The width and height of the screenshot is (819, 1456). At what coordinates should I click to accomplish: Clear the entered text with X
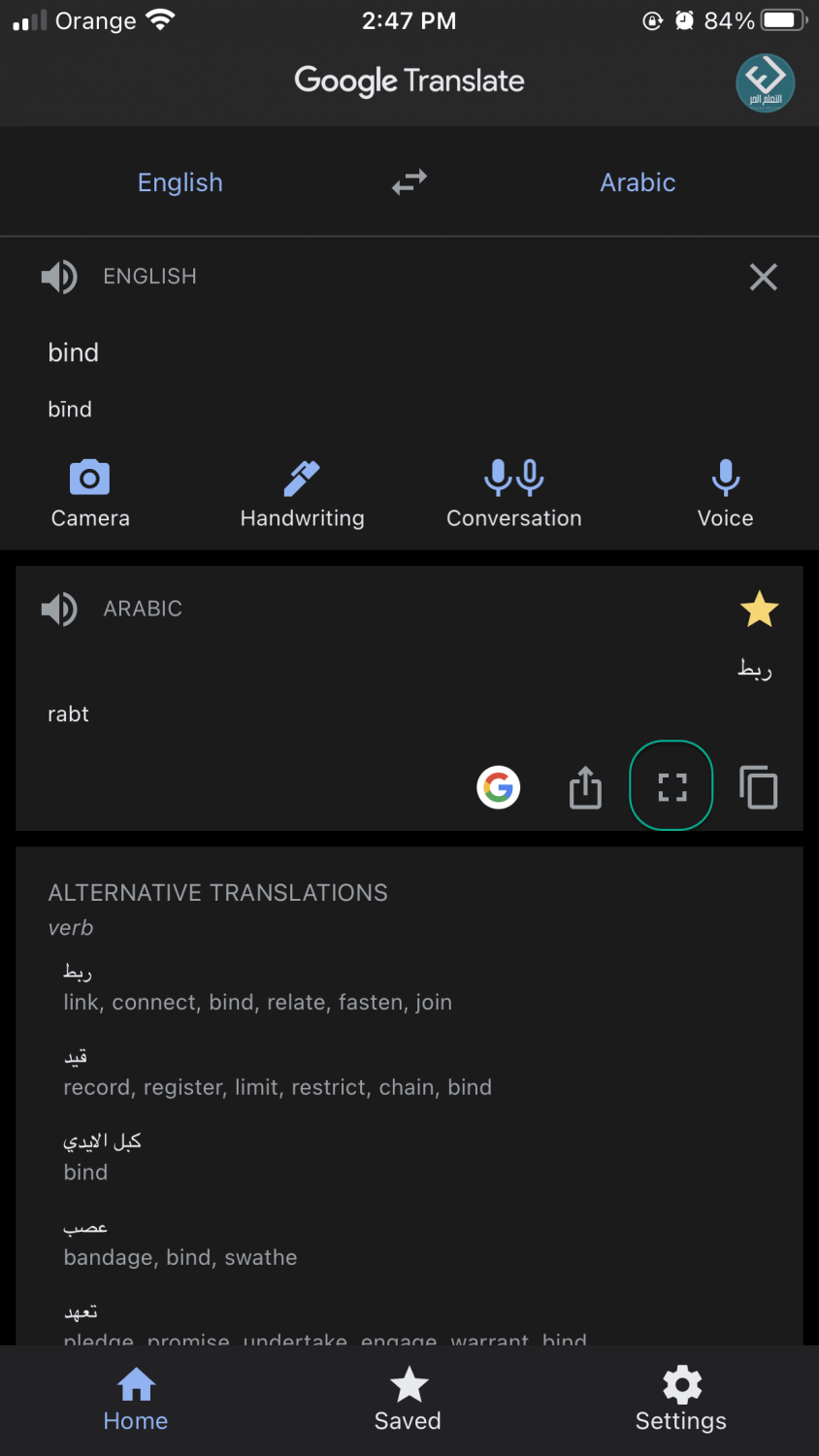point(764,278)
